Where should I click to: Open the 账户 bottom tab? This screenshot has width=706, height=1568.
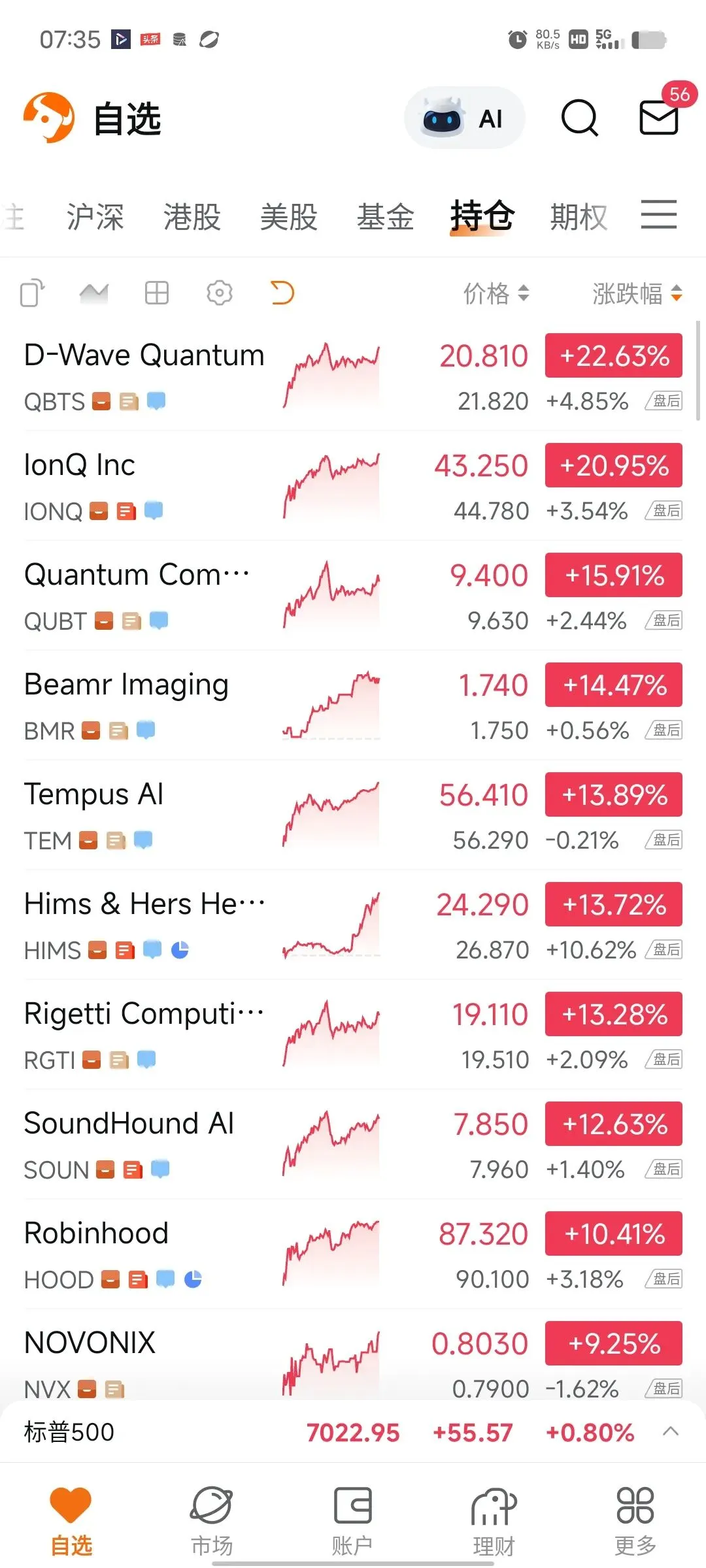point(352,1519)
